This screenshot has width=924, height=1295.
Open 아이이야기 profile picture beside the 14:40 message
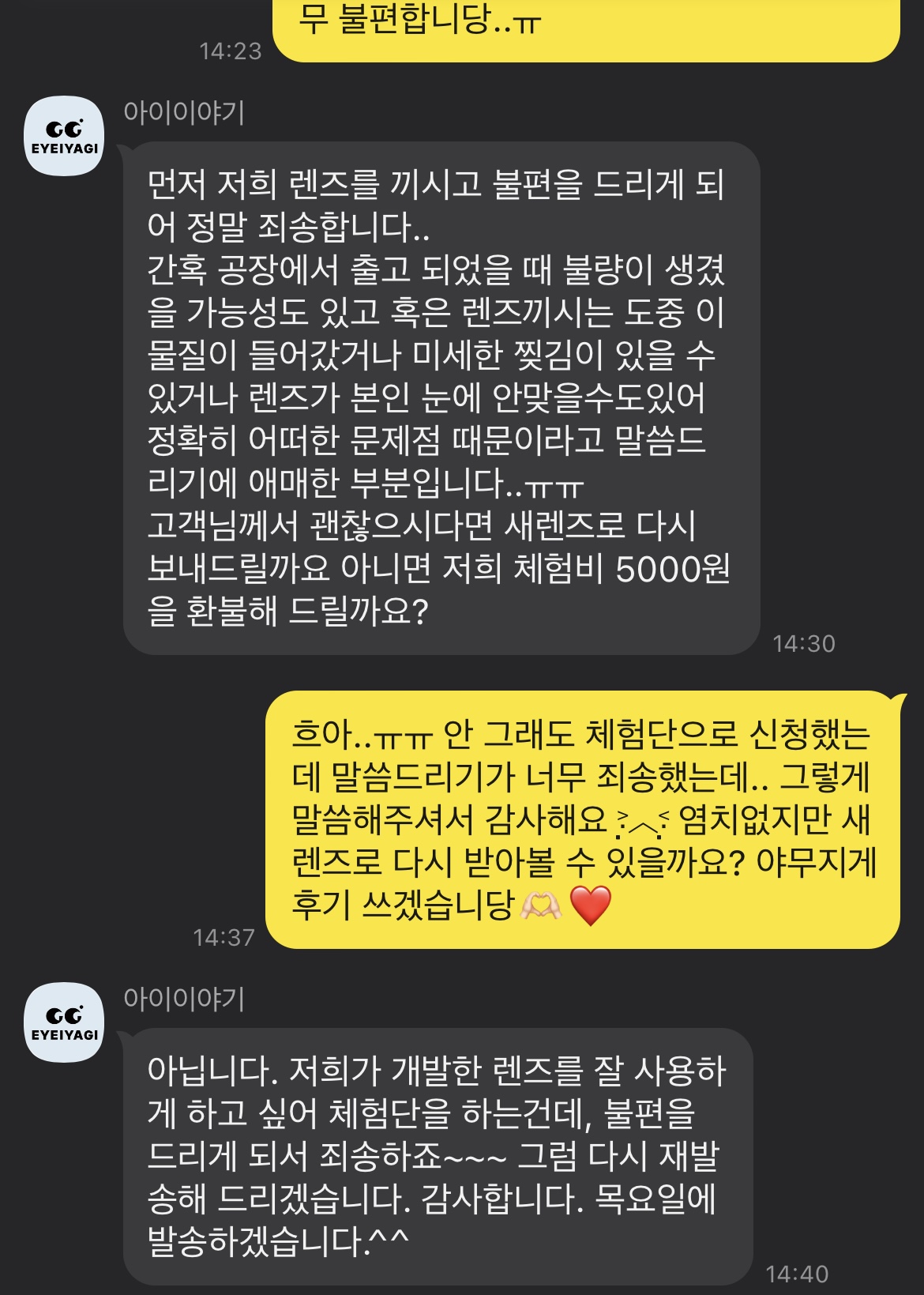click(64, 1022)
